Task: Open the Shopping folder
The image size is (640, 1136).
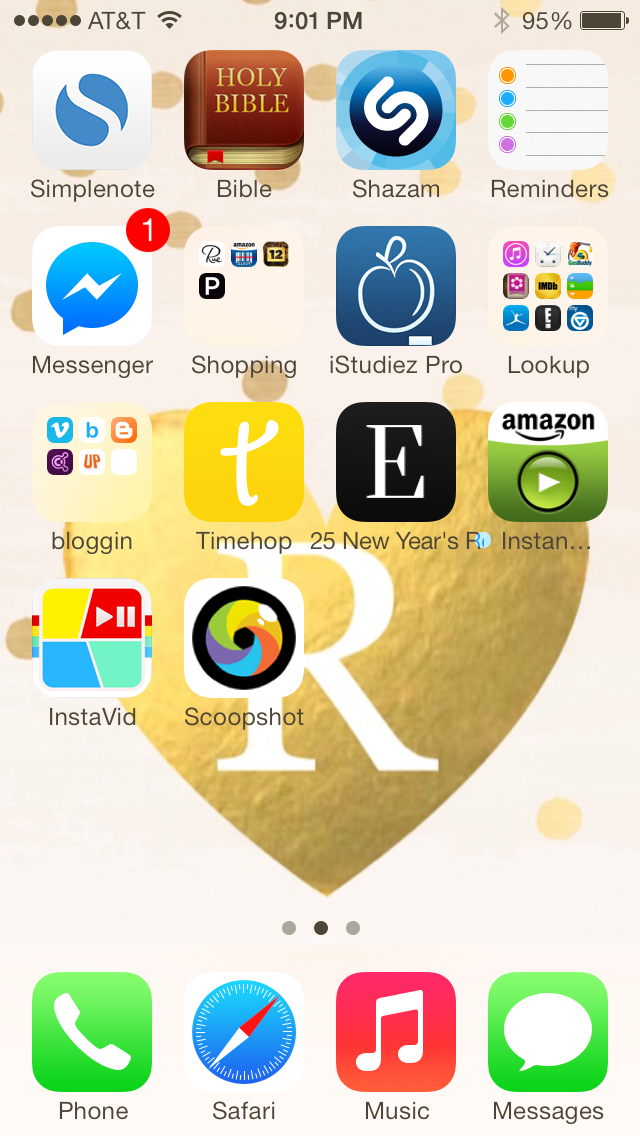Action: (244, 286)
